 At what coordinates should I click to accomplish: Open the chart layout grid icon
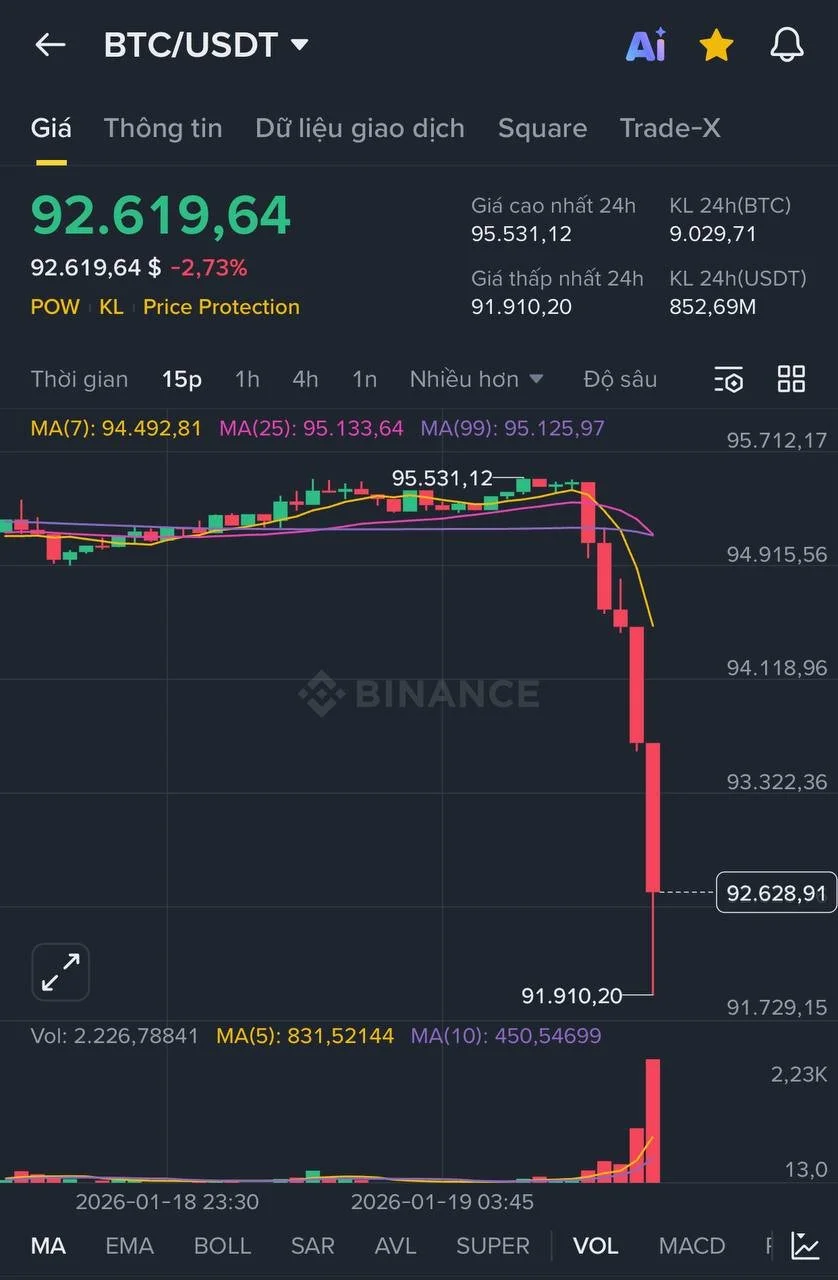point(791,379)
